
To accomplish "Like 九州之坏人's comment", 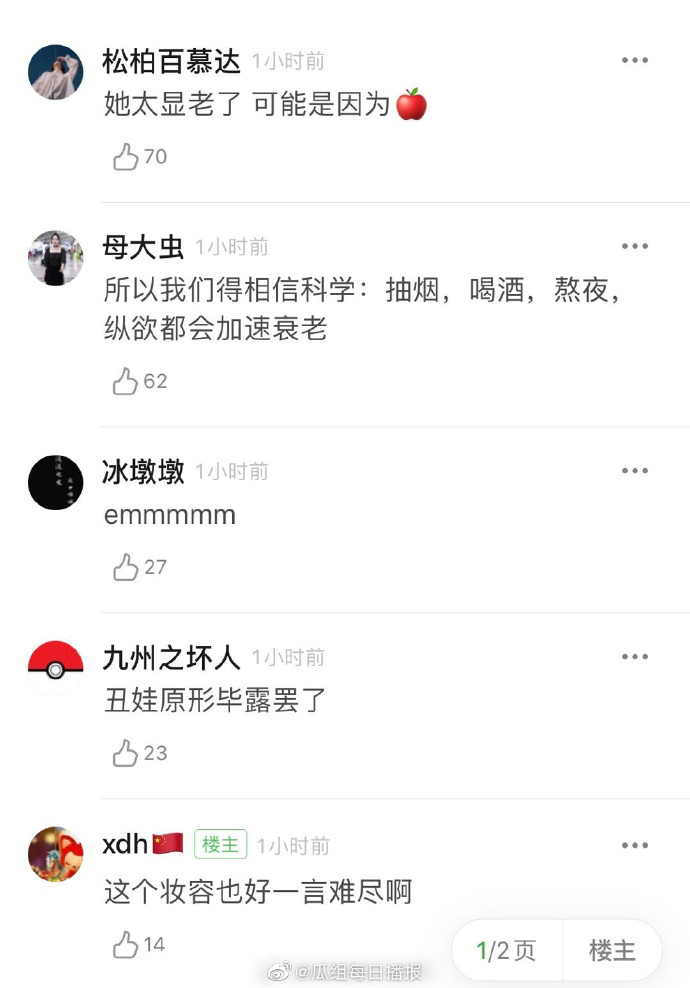I will [126, 753].
